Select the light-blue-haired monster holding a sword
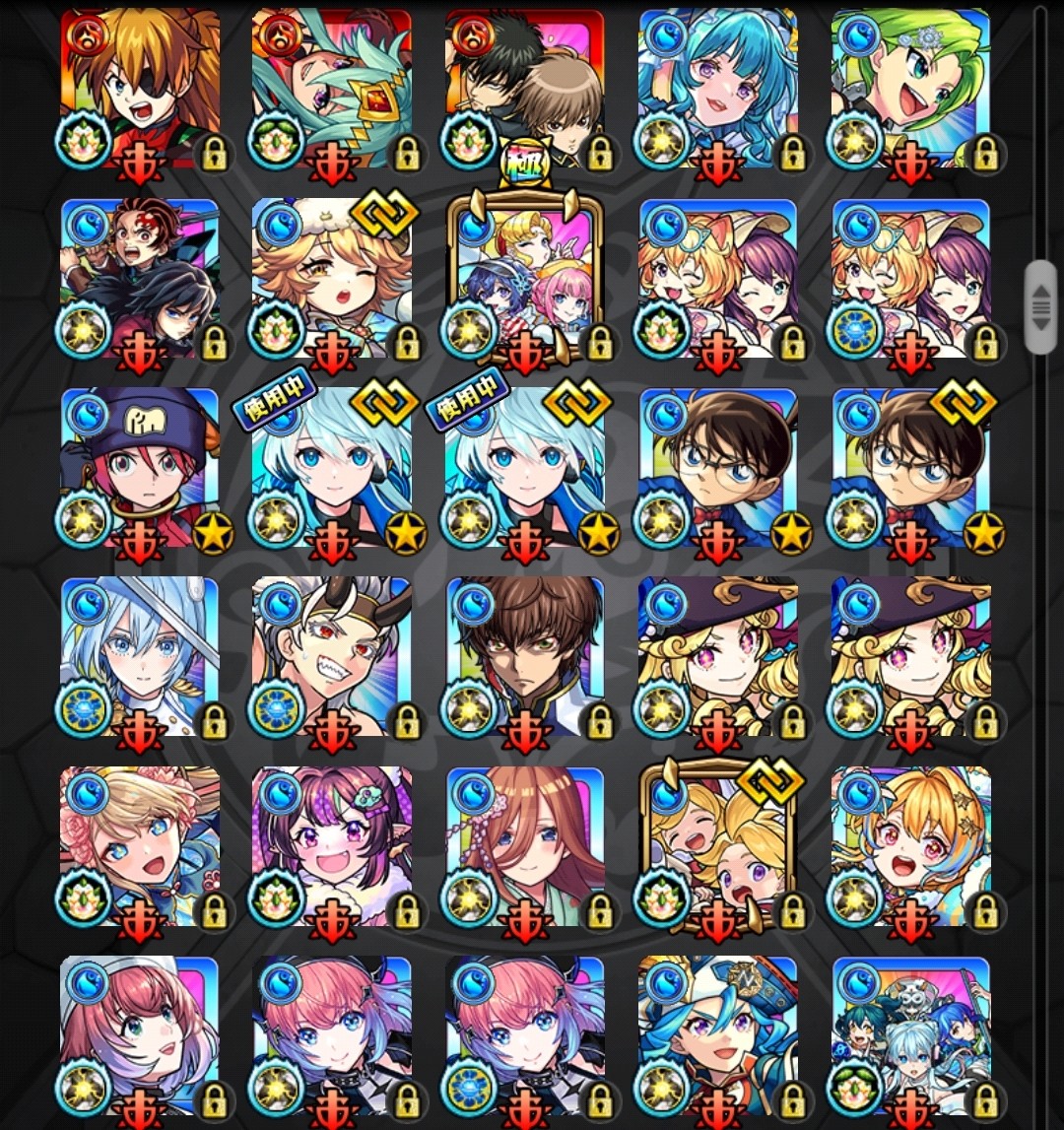1064x1130 pixels. pos(139,656)
